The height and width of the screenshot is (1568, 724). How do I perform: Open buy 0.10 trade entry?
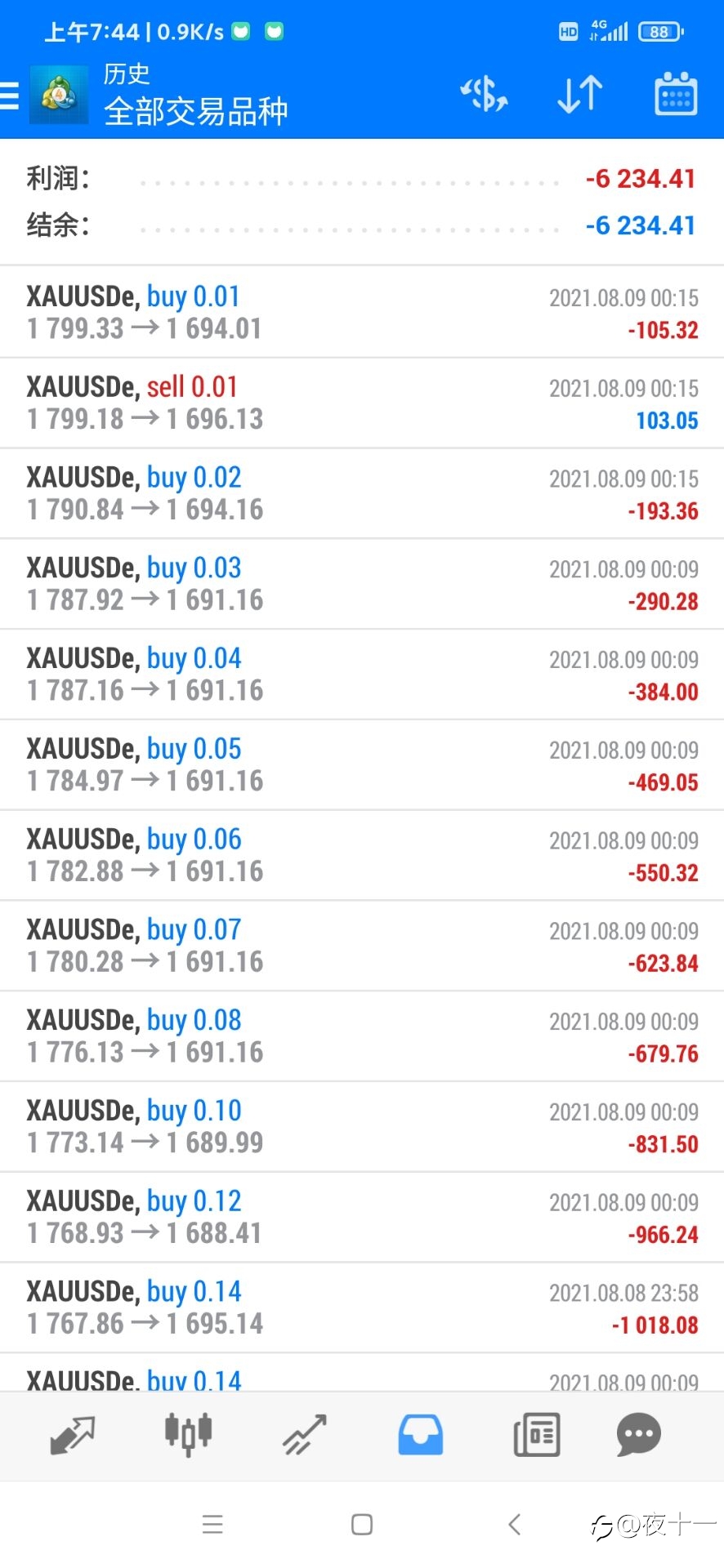(x=362, y=1128)
